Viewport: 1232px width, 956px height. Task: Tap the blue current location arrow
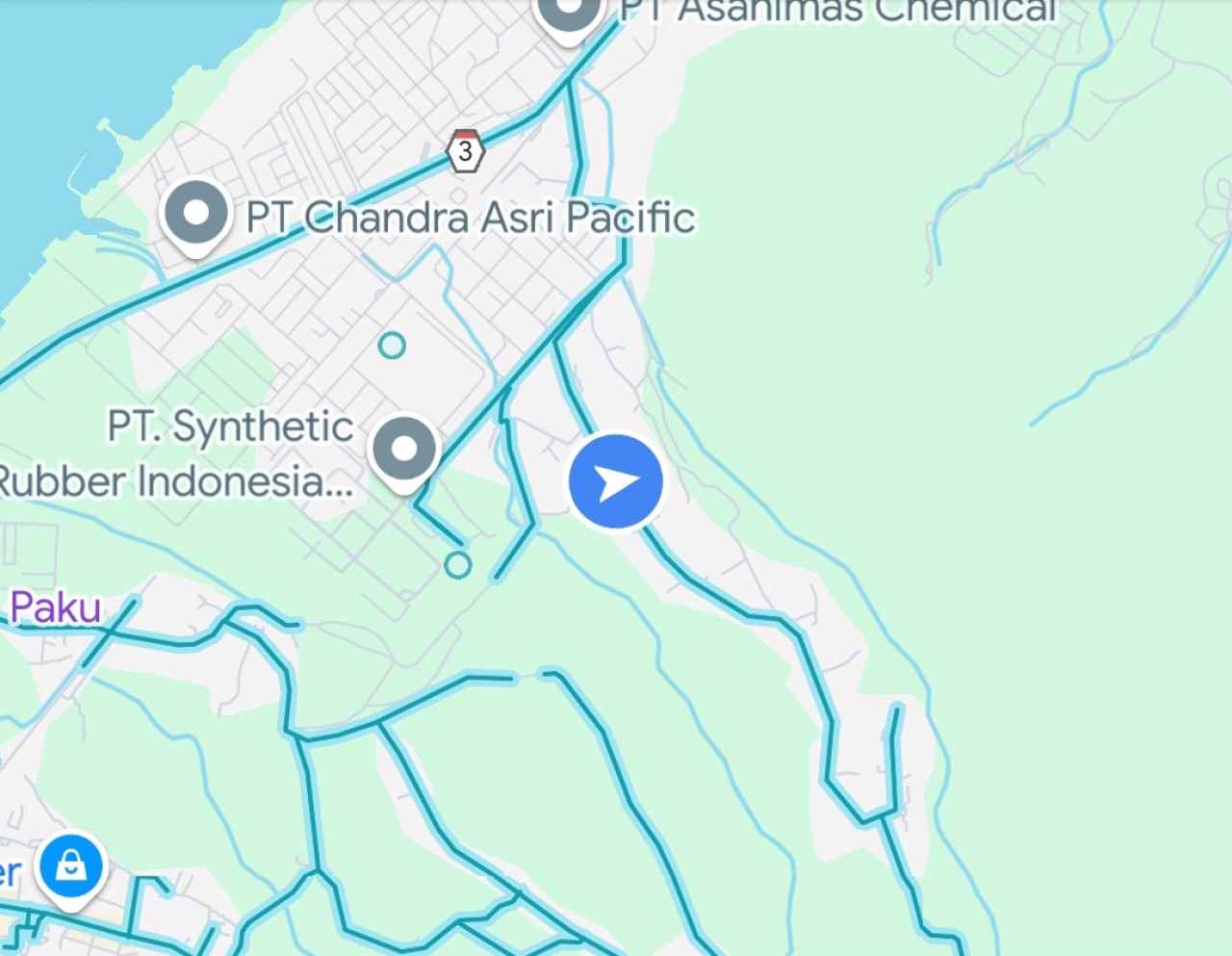[616, 481]
